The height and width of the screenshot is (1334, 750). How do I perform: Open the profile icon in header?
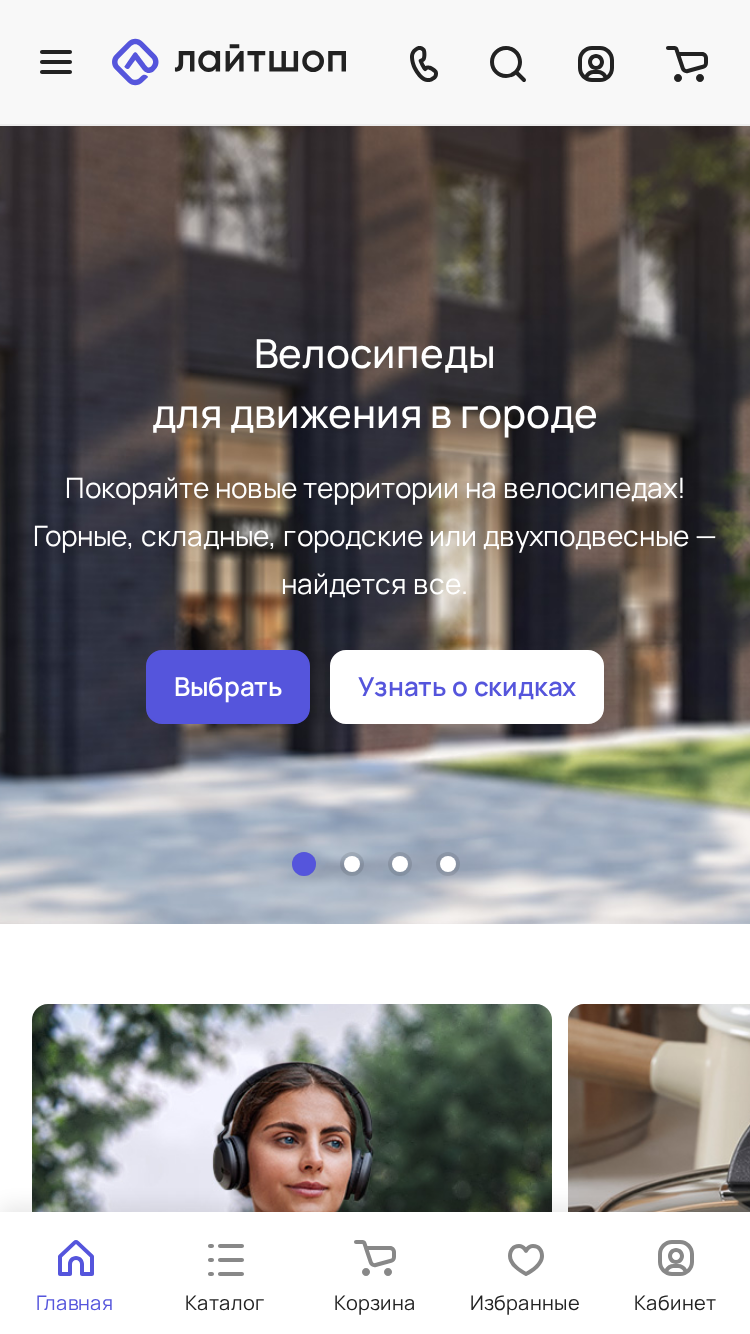(x=596, y=64)
